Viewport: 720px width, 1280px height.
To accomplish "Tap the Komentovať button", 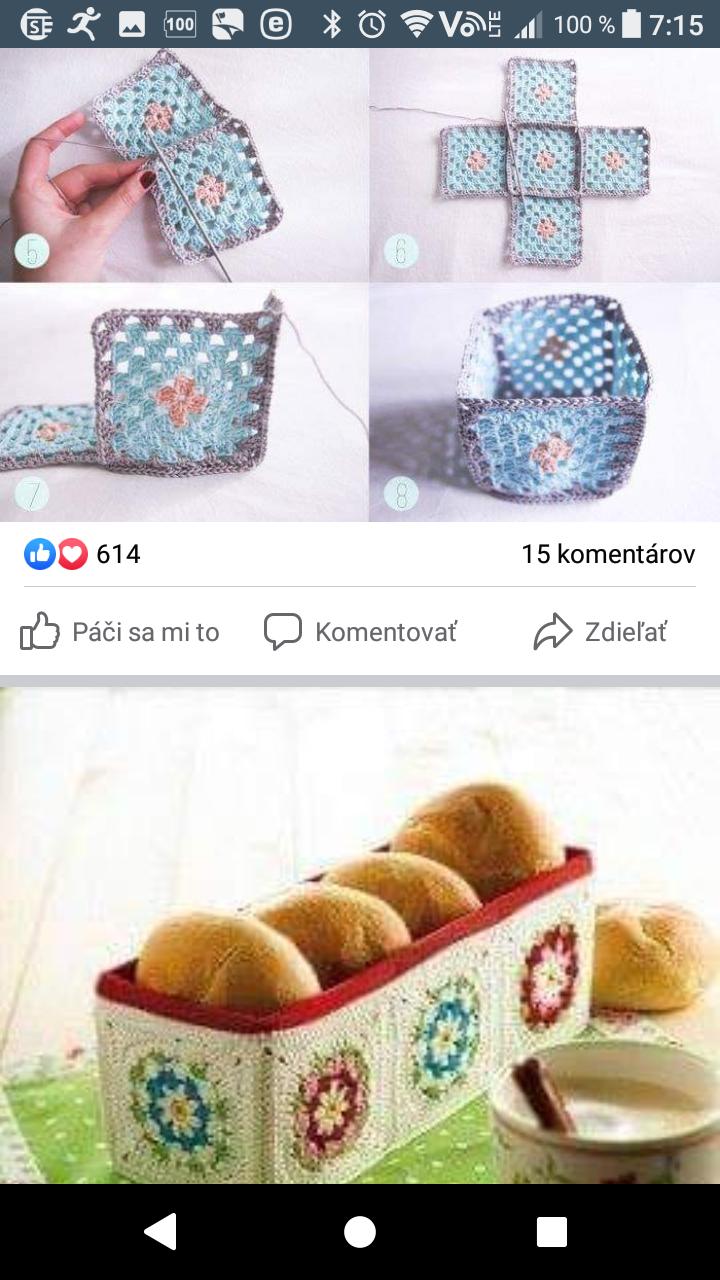I will (x=361, y=632).
